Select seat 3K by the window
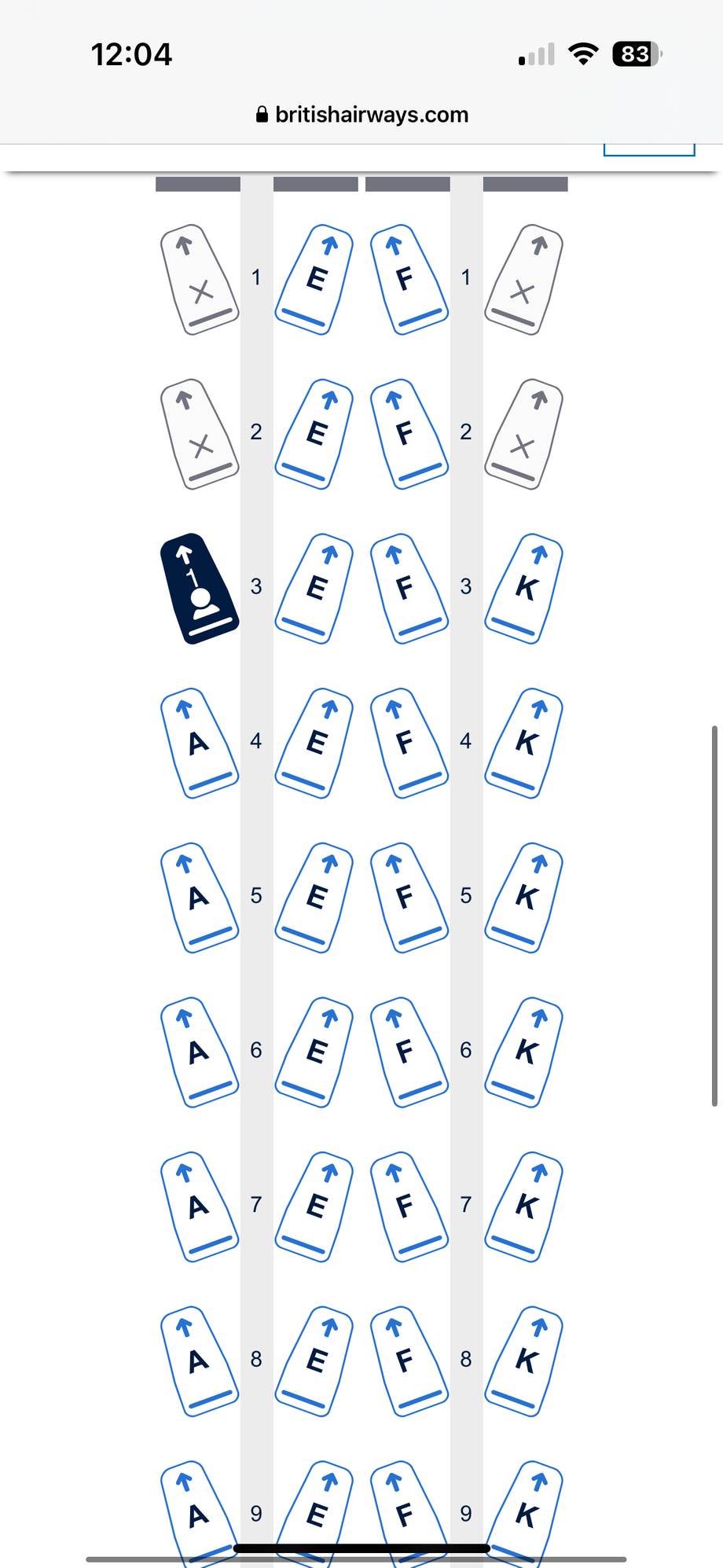723x1568 pixels. [524, 589]
